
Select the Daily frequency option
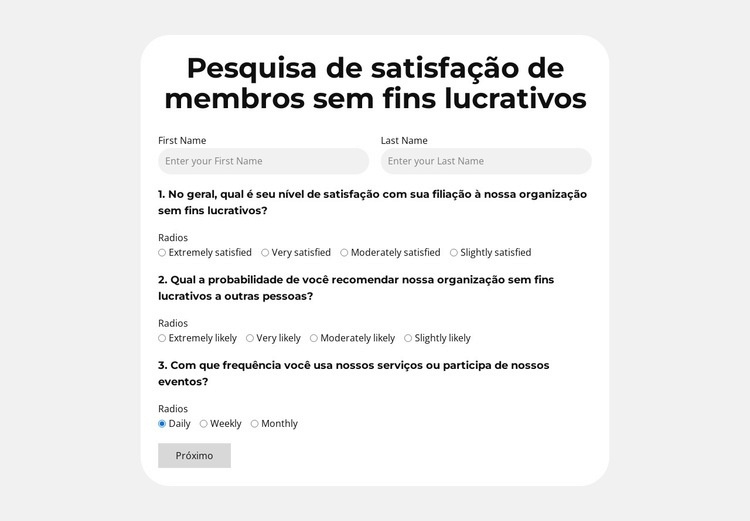162,424
